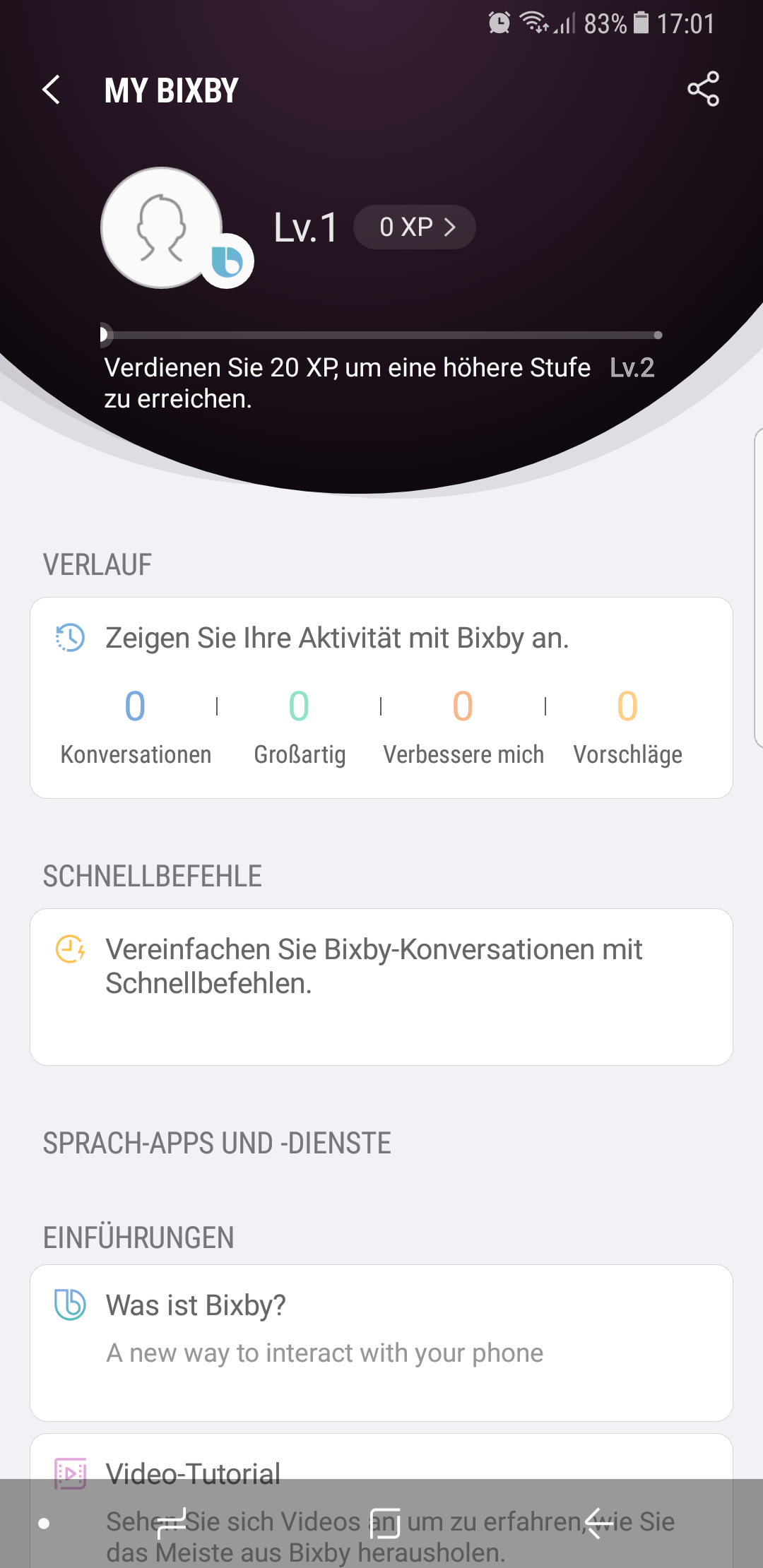Tap the system home button
Screen dimensions: 763x1568
click(x=385, y=1524)
